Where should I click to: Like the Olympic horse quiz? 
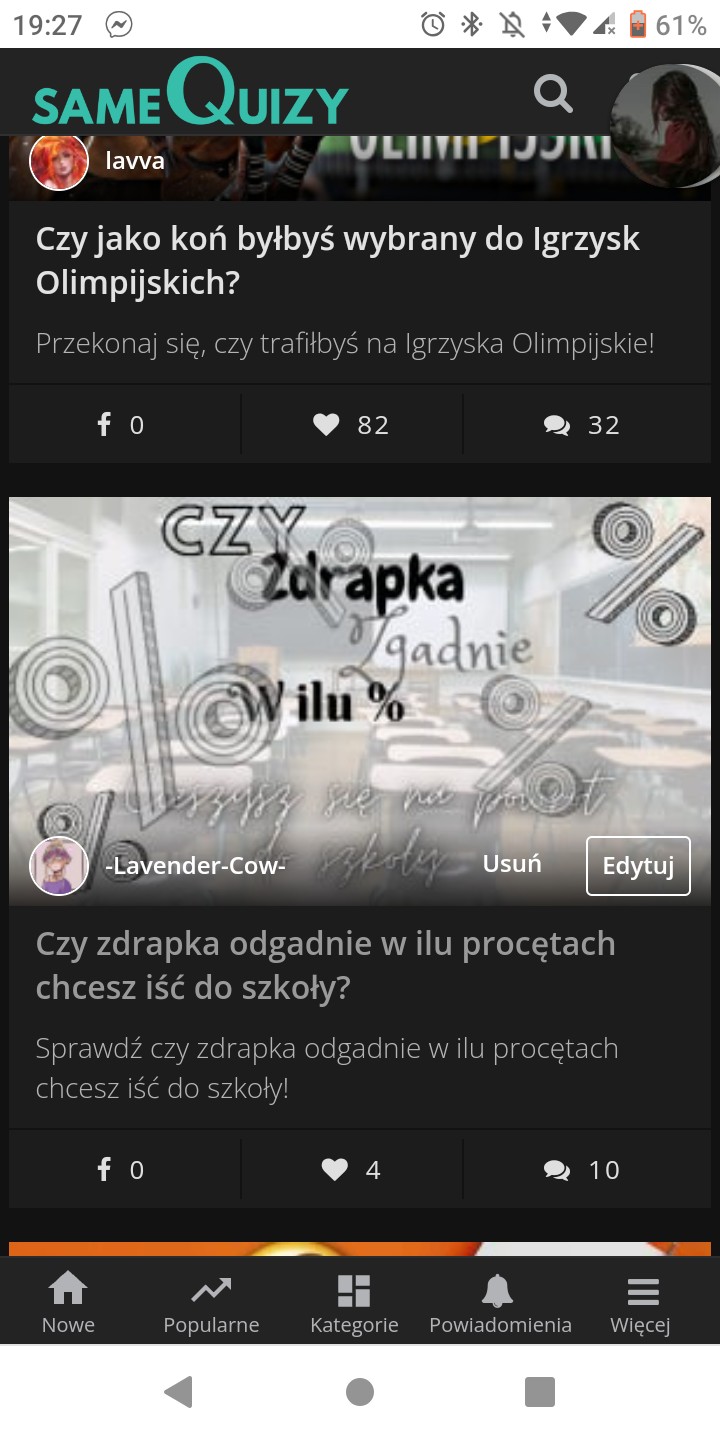tap(351, 425)
